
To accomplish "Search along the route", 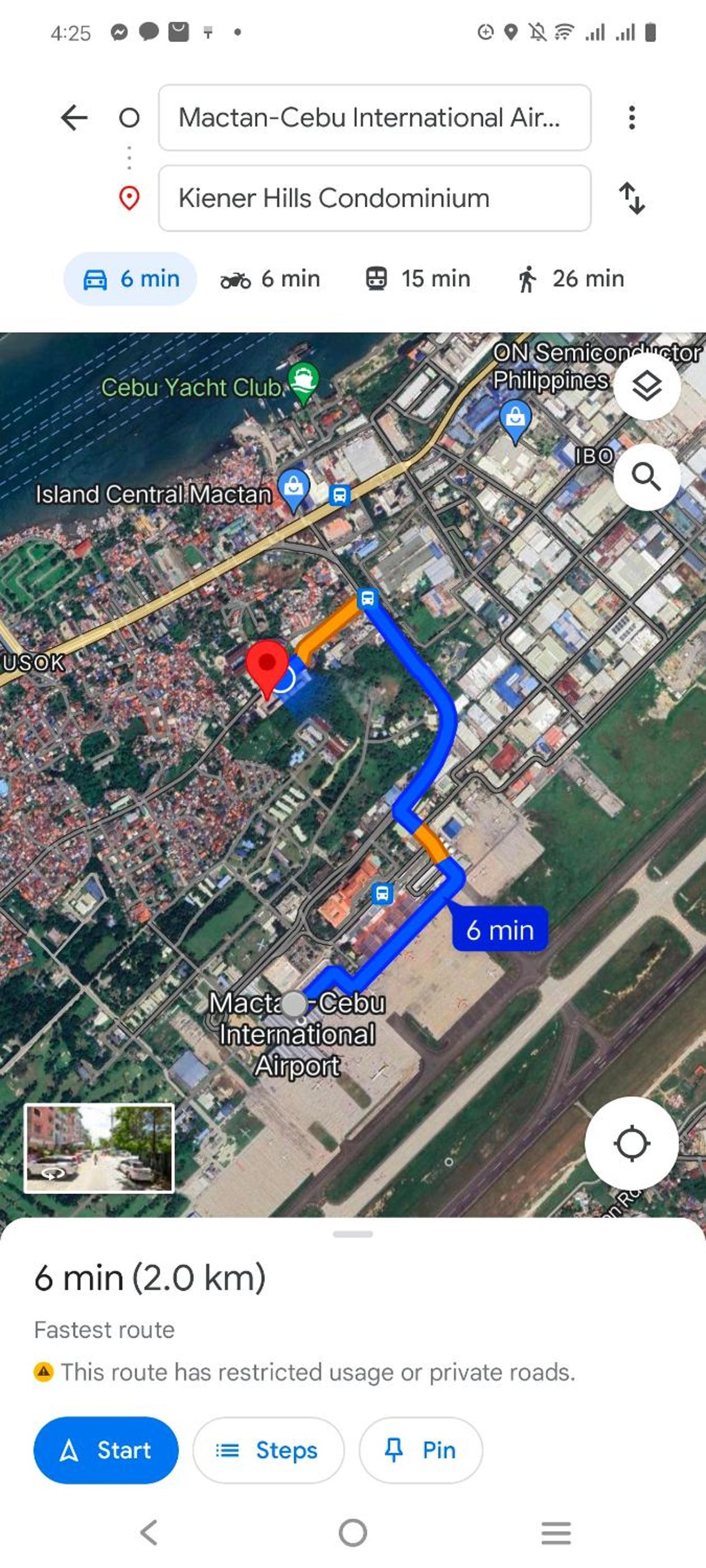I will pos(646,477).
